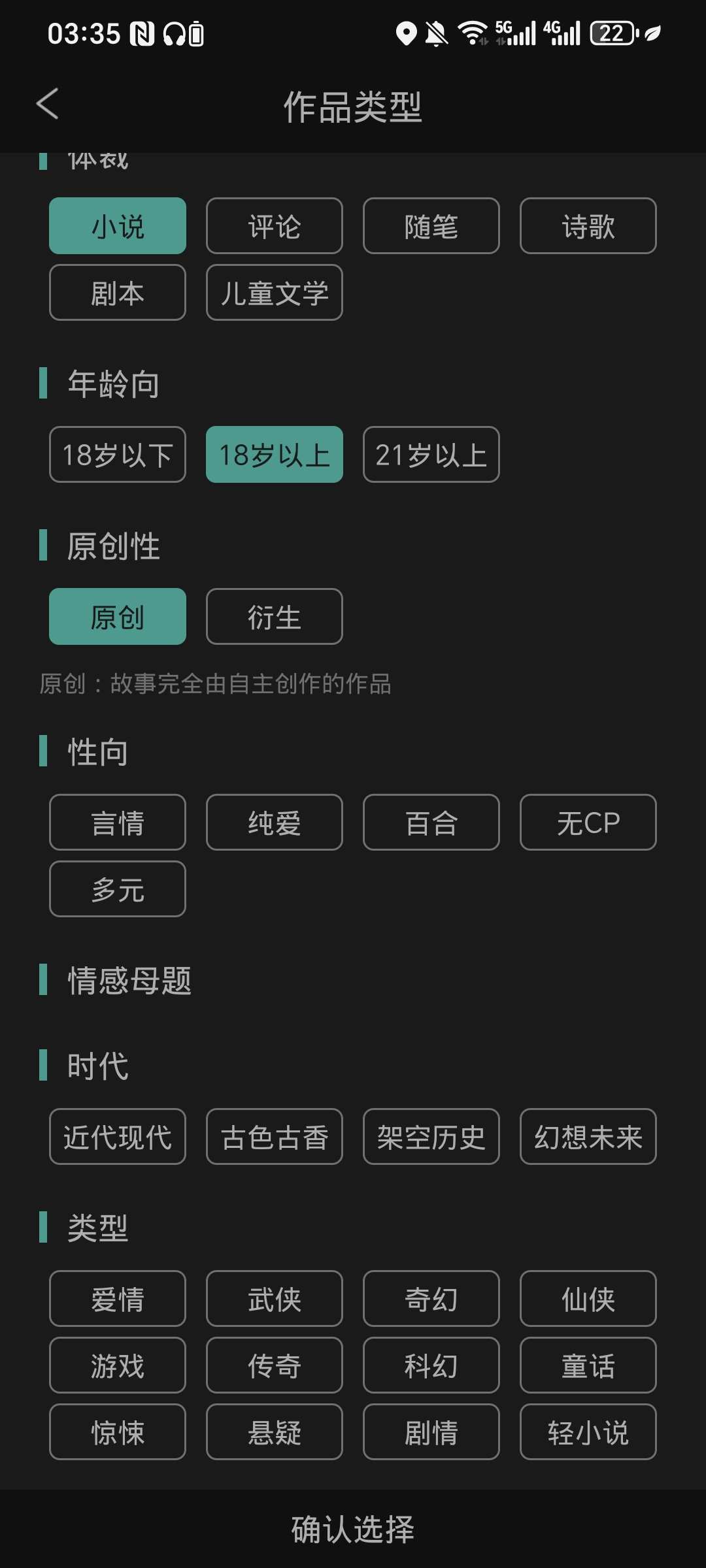Image resolution: width=706 pixels, height=1568 pixels.
Task: Select the 评论 genre chip
Action: point(274,226)
